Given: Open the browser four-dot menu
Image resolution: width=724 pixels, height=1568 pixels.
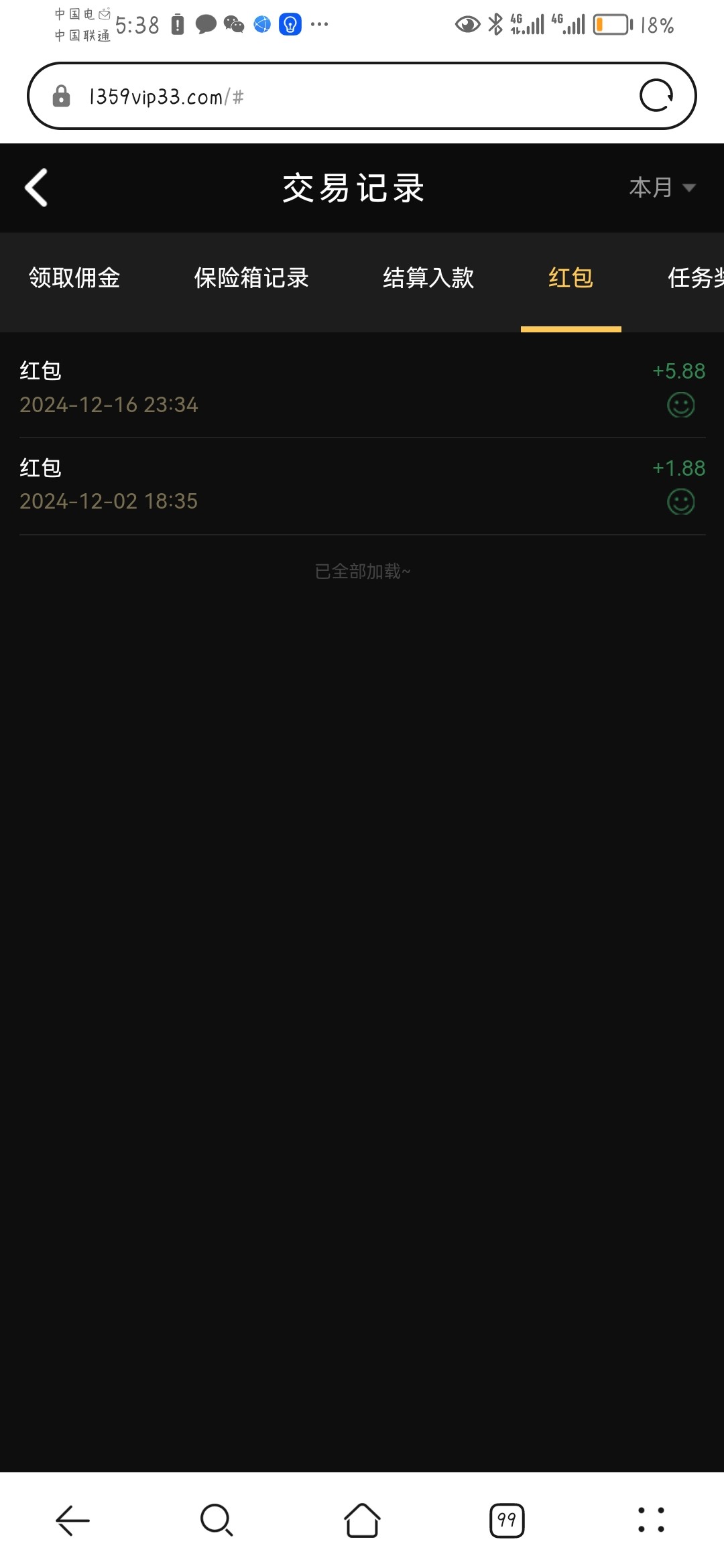Looking at the screenshot, I should click(x=651, y=1520).
